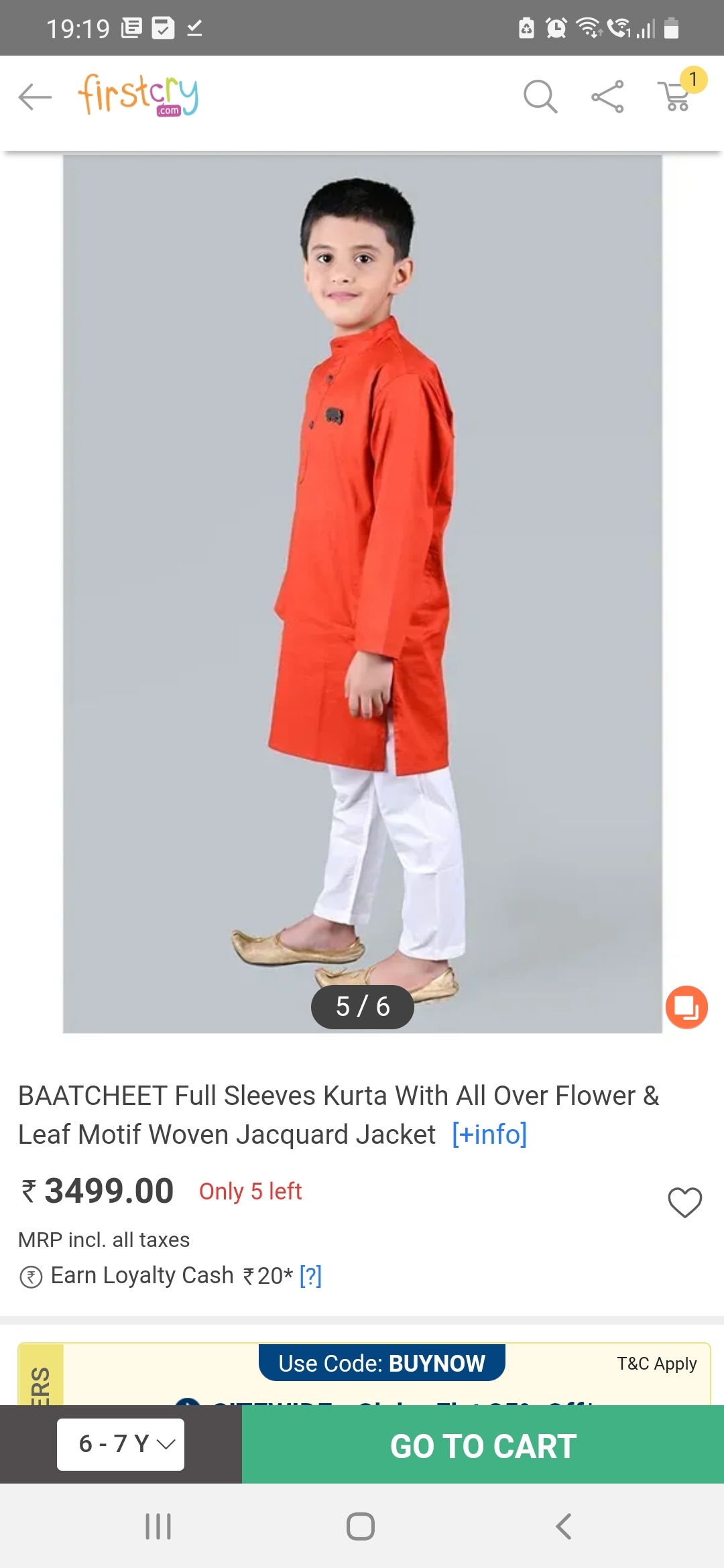Tap the system home button
This screenshot has height=1568, width=724.
point(361,1526)
